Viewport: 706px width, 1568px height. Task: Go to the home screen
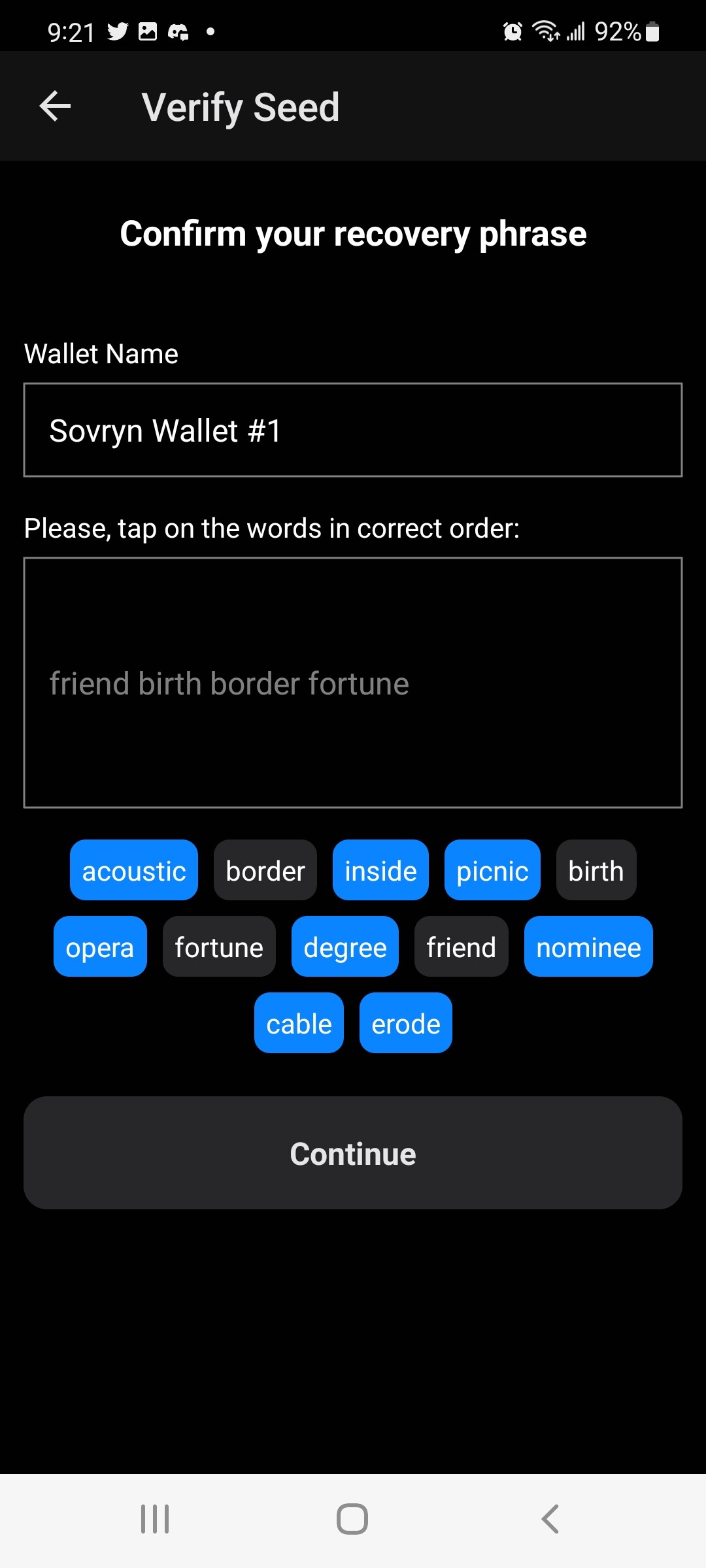click(352, 1519)
